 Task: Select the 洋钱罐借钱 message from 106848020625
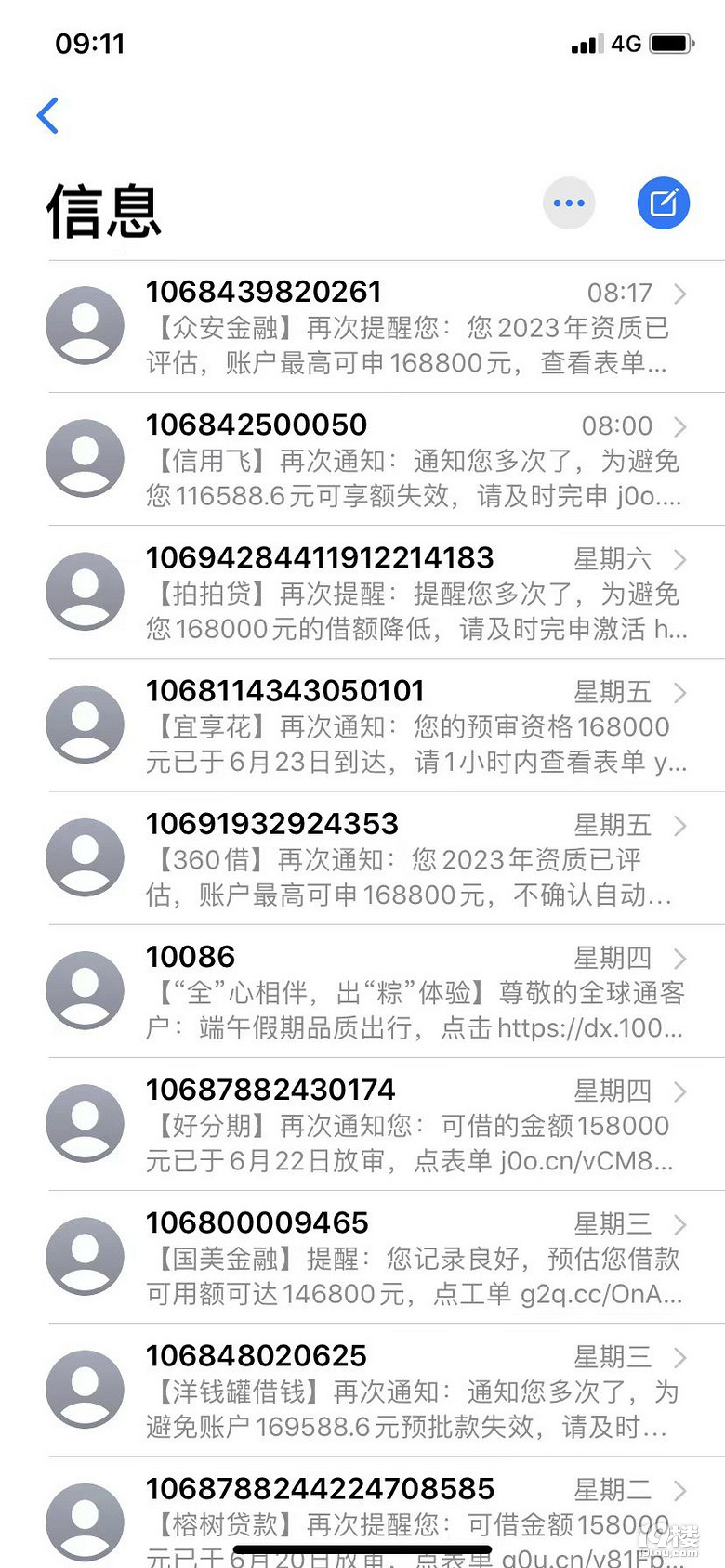(x=409, y=1390)
